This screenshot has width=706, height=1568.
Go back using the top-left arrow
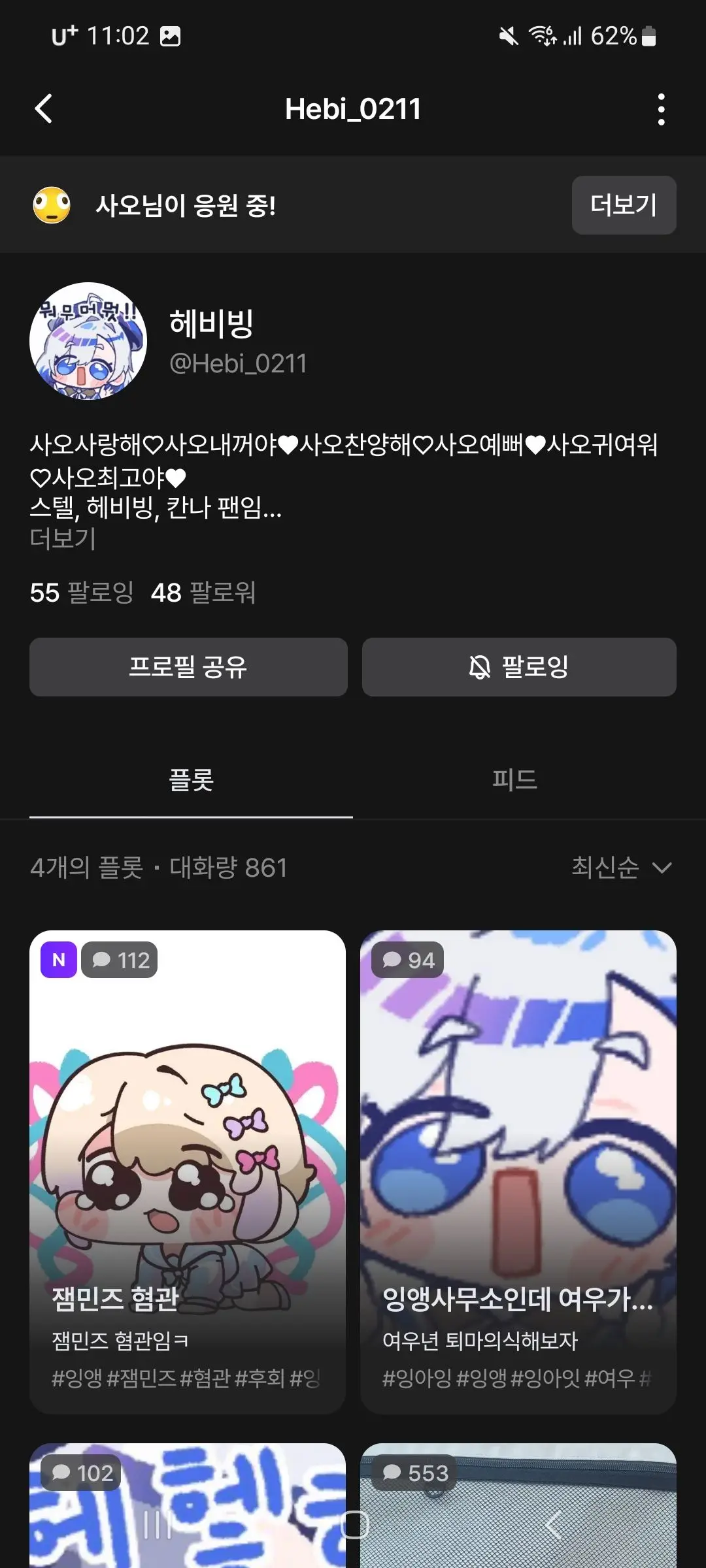43,108
